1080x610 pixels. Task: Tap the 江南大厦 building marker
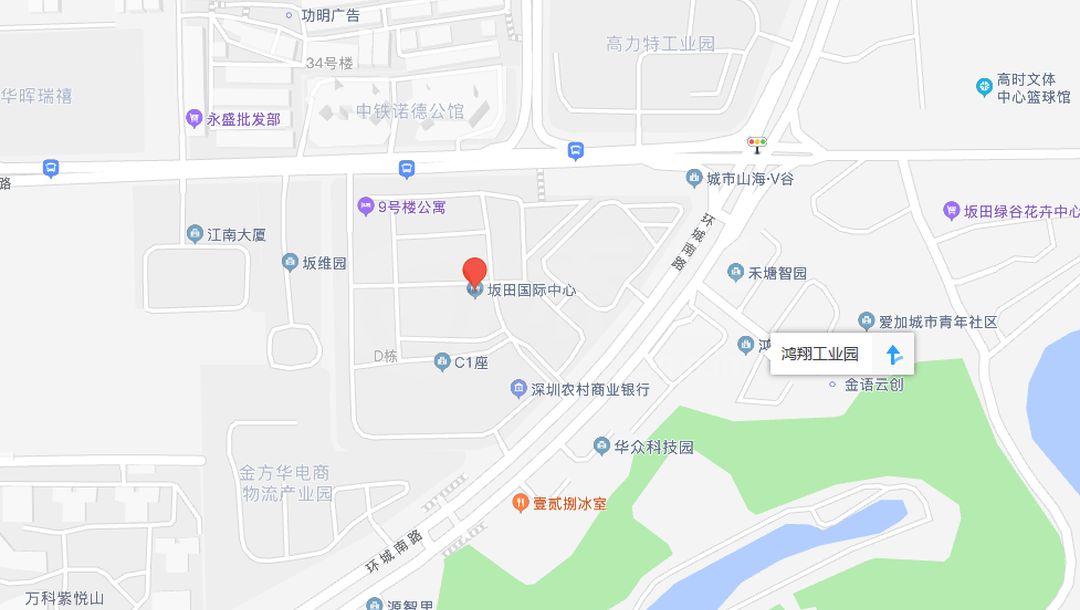click(x=195, y=235)
